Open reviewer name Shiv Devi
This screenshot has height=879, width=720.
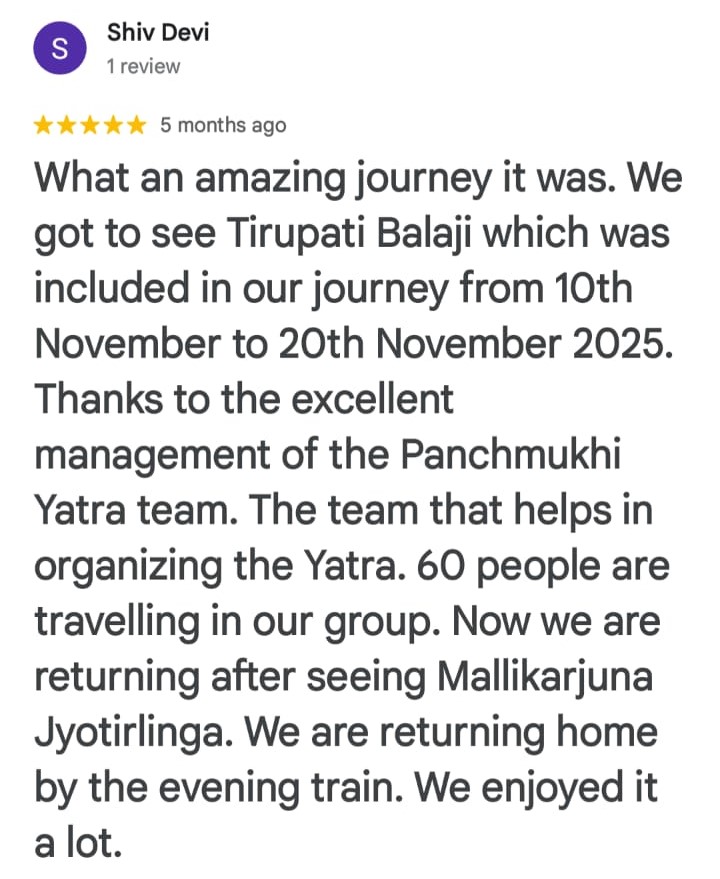tap(157, 32)
